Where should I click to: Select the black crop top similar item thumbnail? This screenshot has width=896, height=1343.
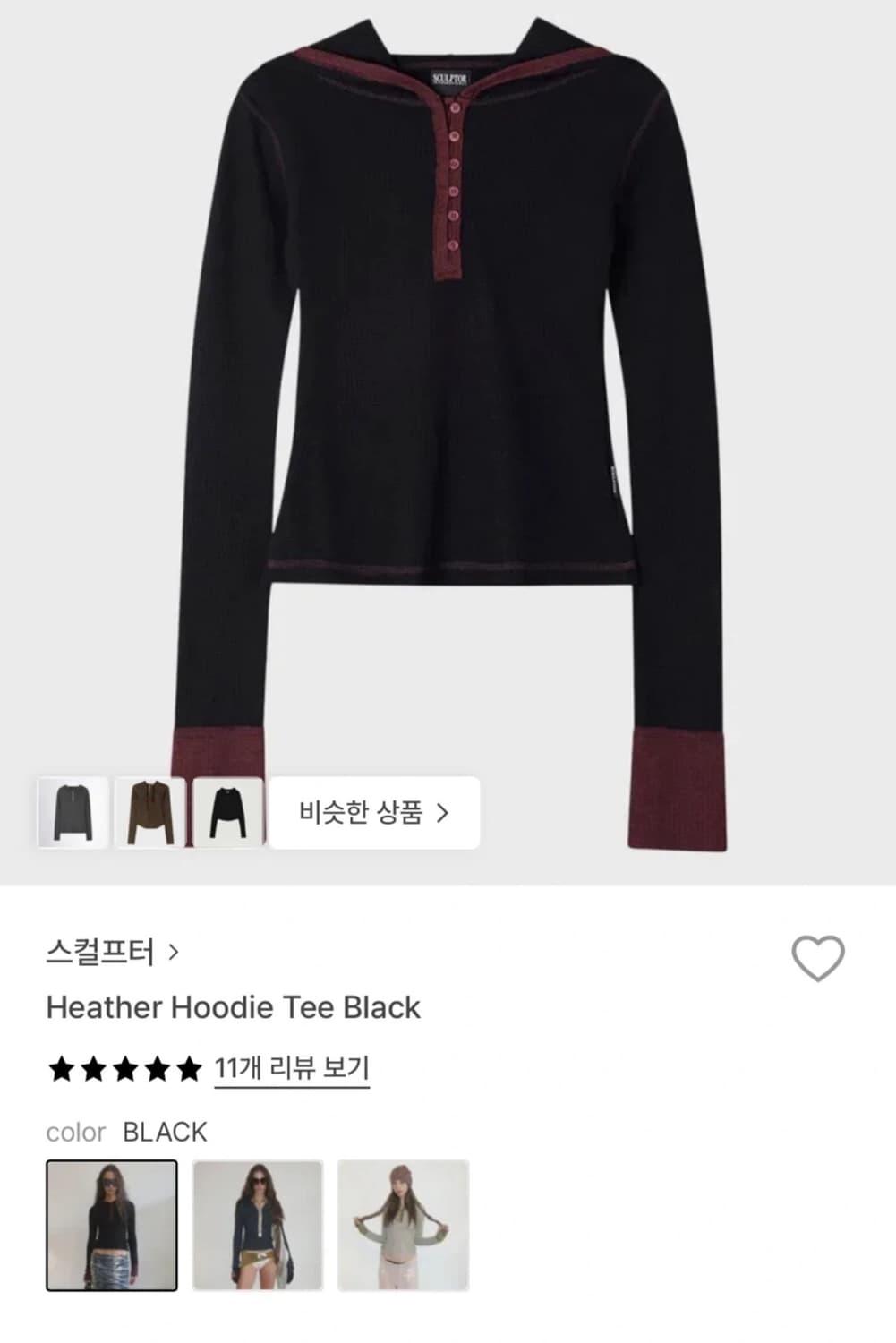tap(226, 812)
